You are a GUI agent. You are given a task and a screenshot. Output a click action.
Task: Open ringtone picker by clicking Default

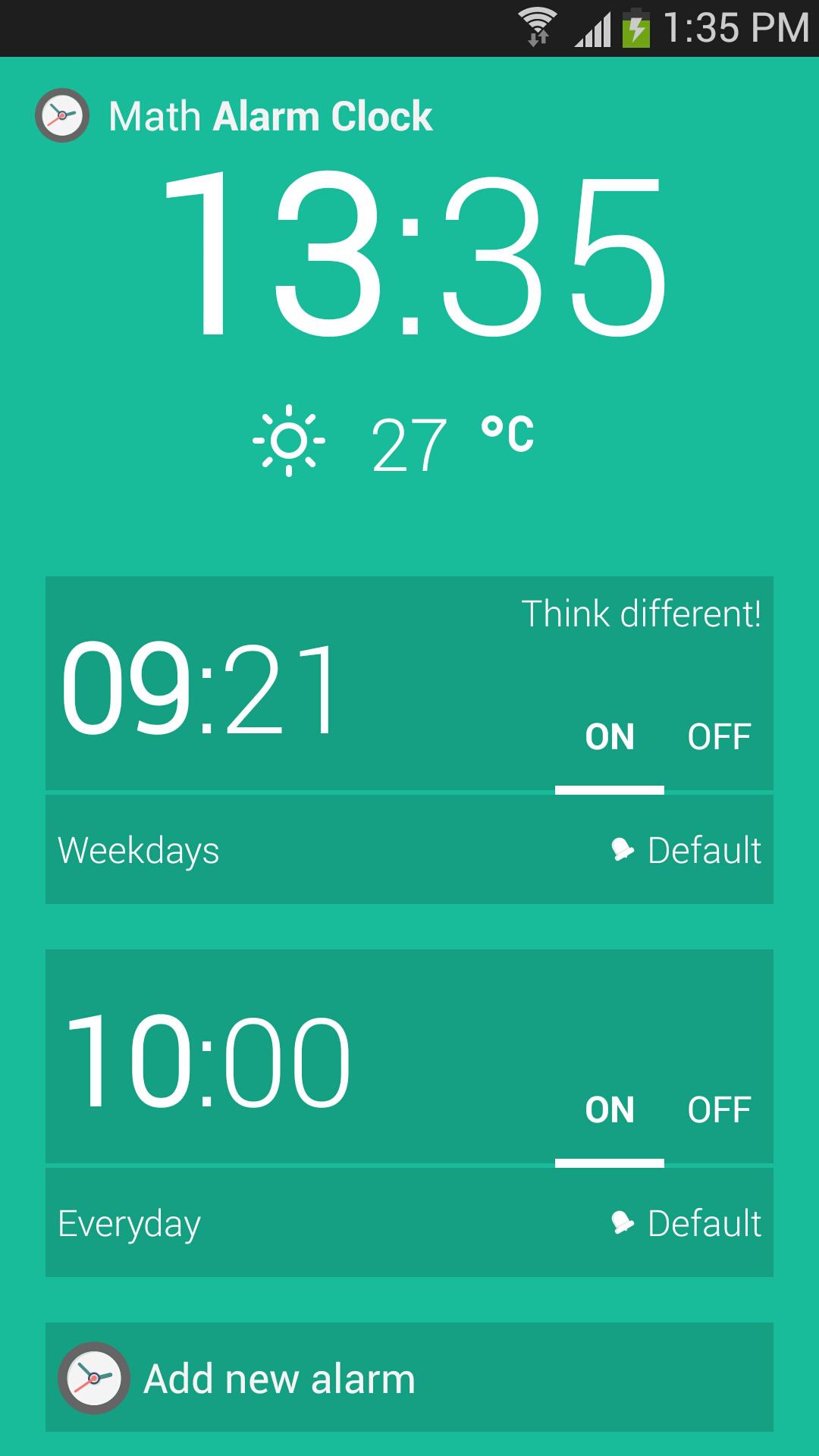[704, 850]
